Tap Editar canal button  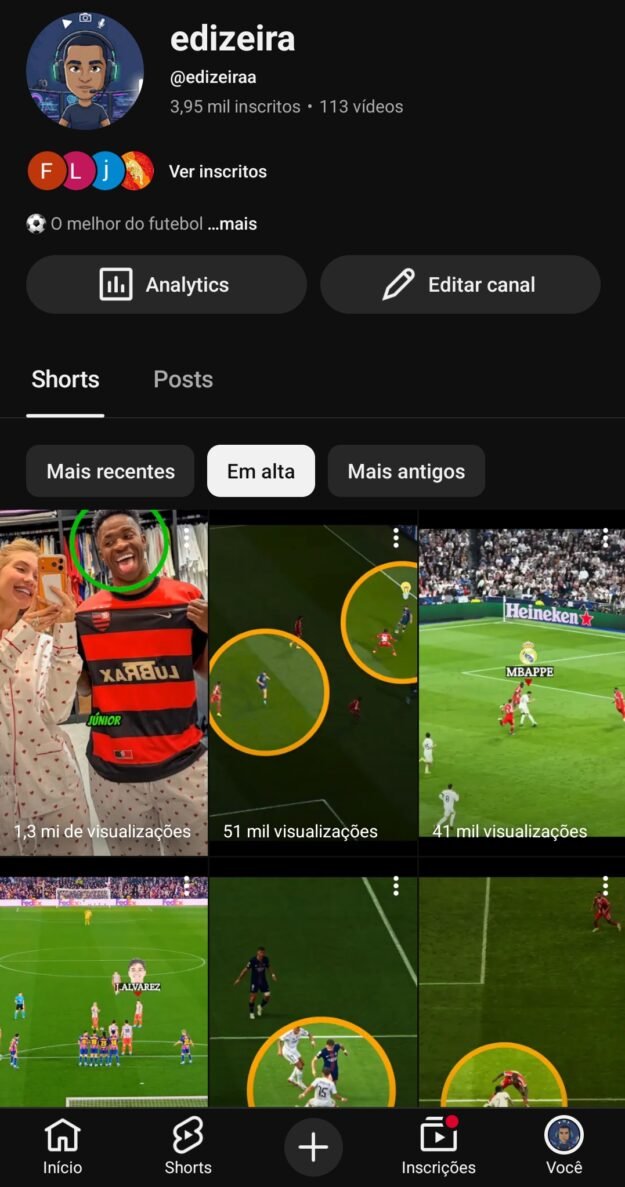click(x=460, y=285)
